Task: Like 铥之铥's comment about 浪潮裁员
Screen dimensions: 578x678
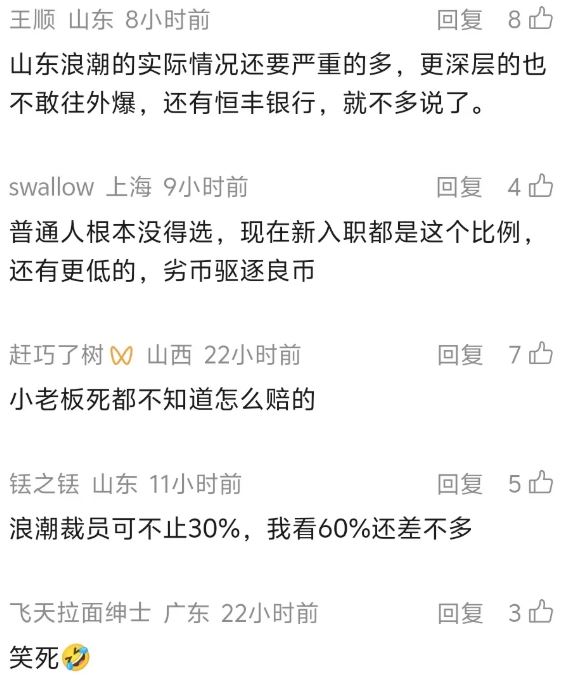Action: [541, 482]
